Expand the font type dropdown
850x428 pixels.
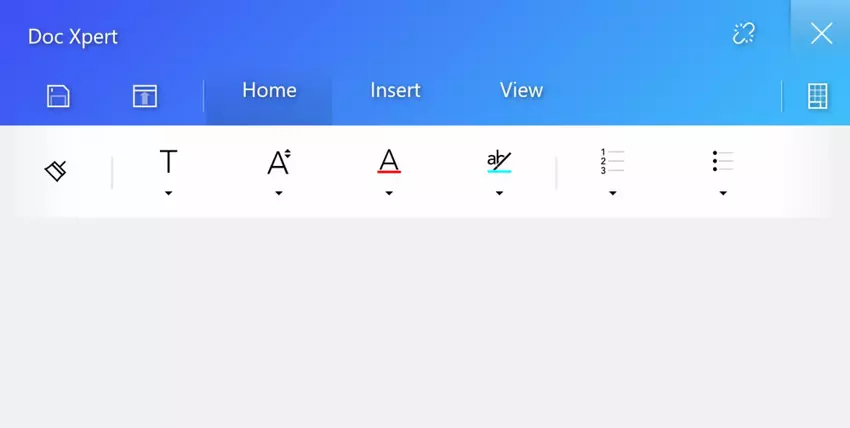coord(168,192)
